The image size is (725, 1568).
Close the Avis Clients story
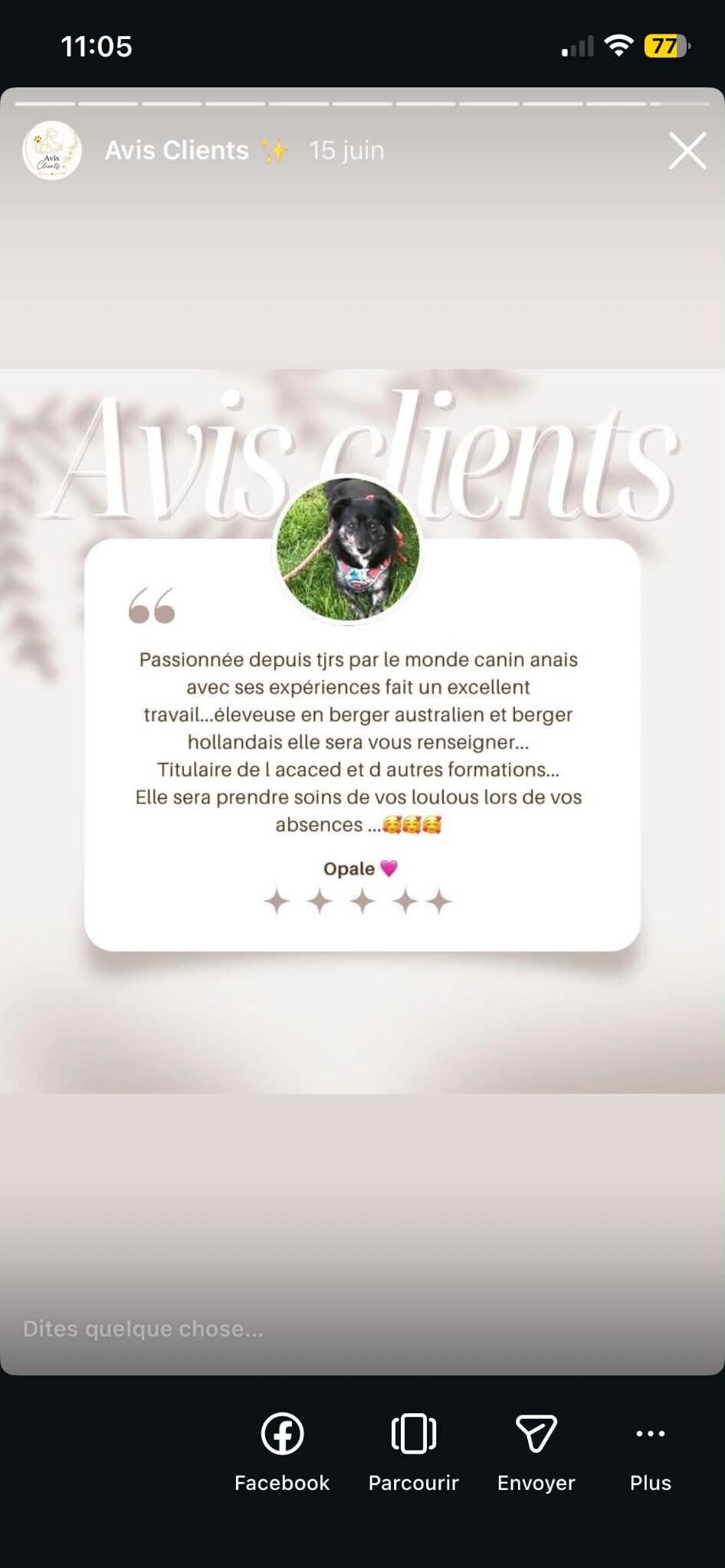[687, 150]
